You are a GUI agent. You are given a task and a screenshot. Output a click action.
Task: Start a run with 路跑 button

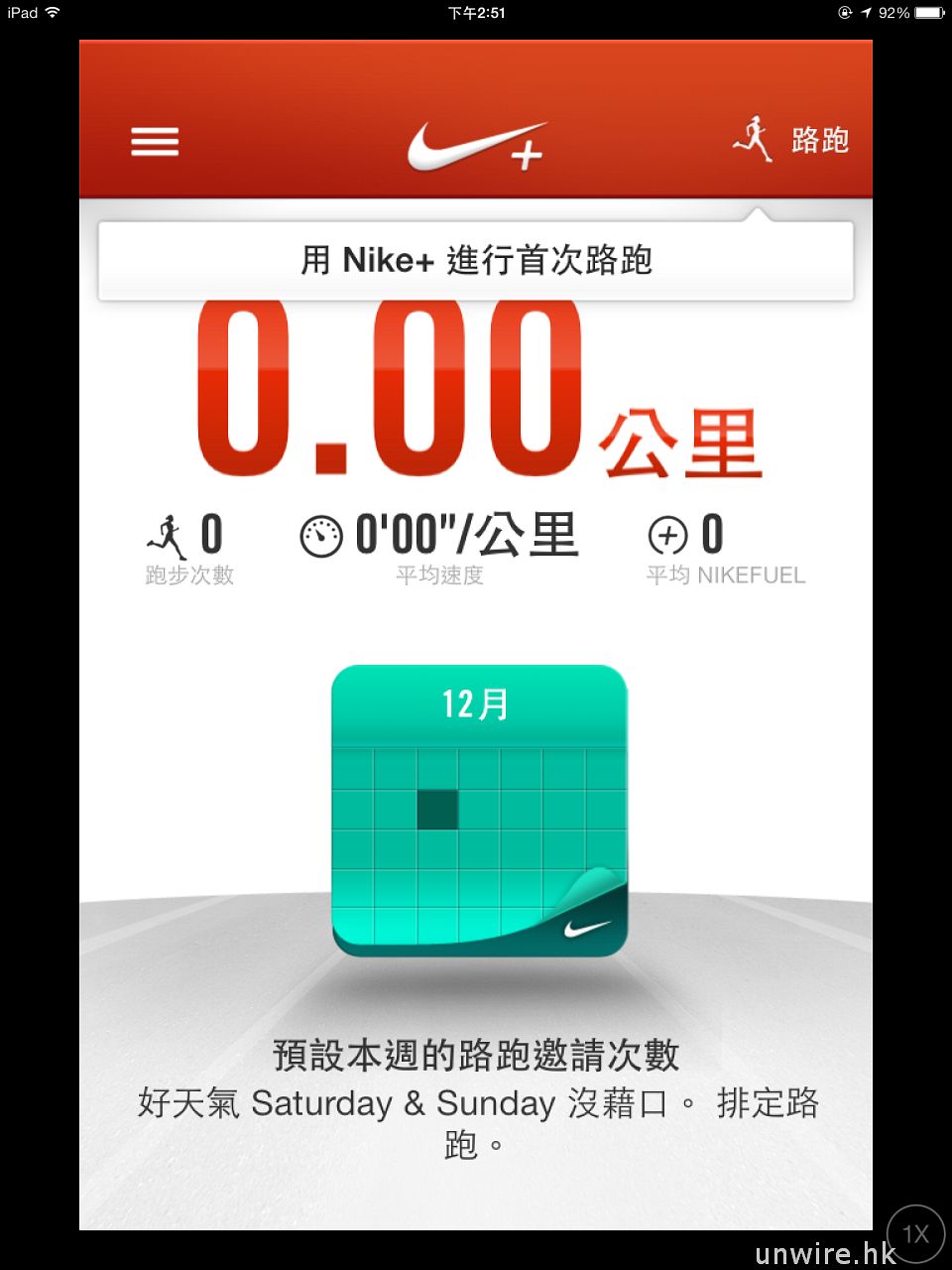[791, 140]
